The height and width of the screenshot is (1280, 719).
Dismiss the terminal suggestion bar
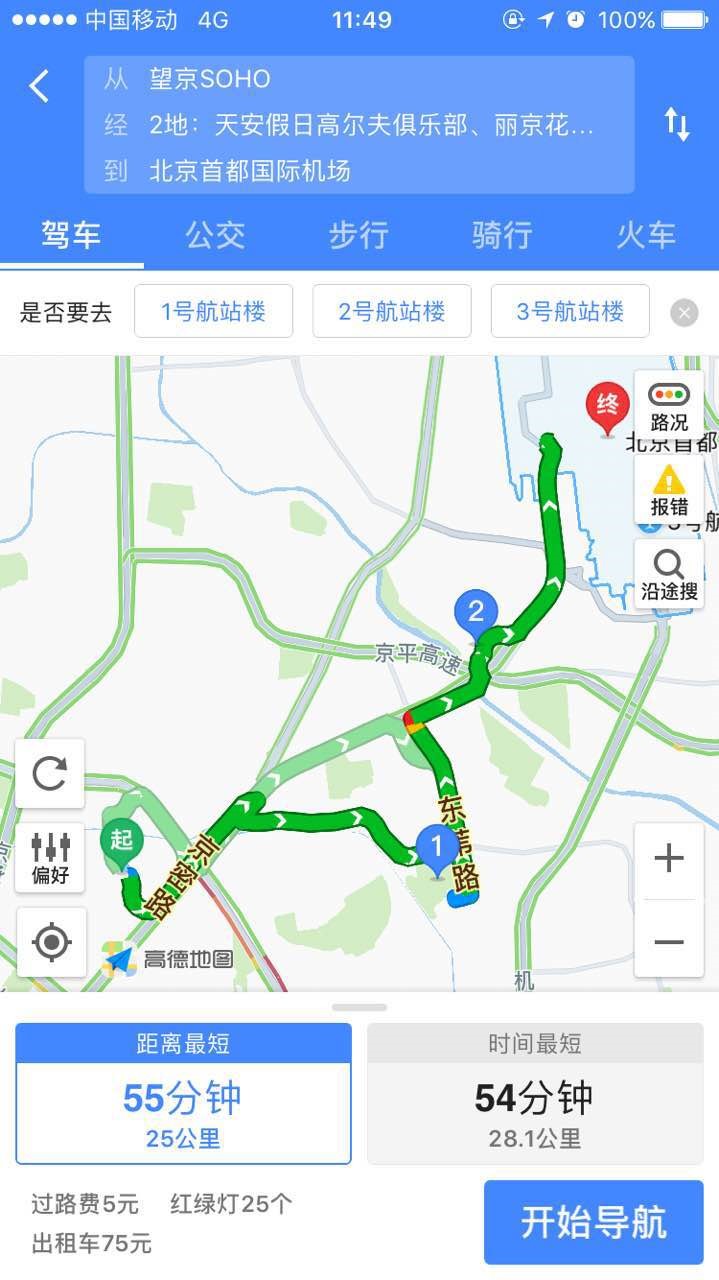click(x=684, y=313)
